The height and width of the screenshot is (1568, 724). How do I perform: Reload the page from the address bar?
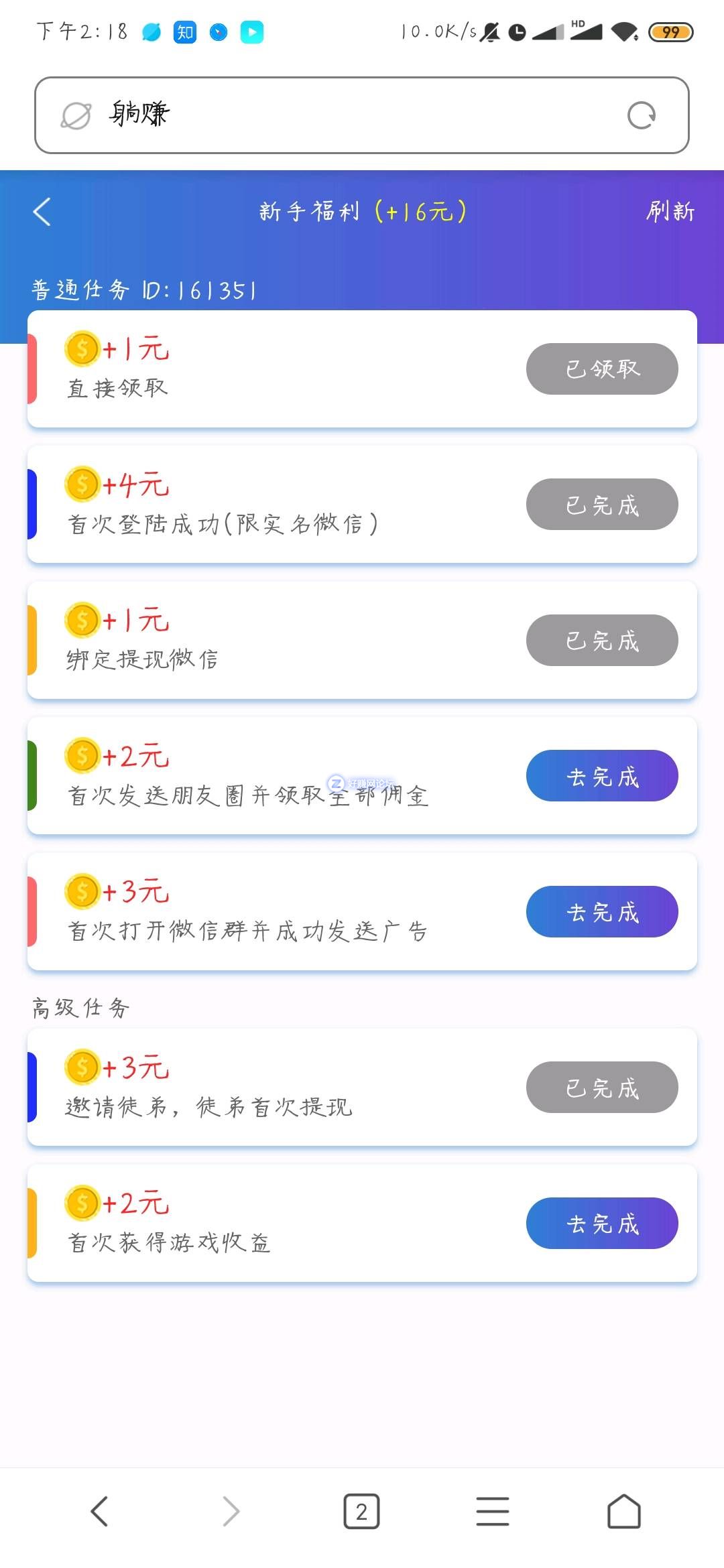tap(641, 115)
